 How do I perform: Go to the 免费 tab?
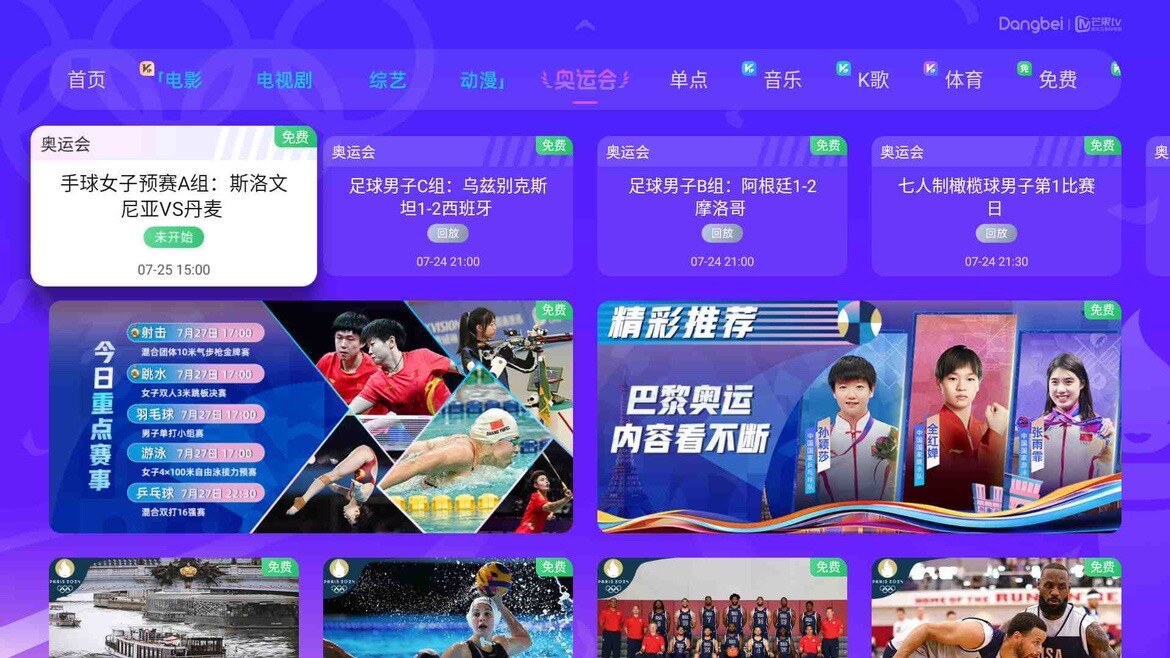tap(1057, 80)
